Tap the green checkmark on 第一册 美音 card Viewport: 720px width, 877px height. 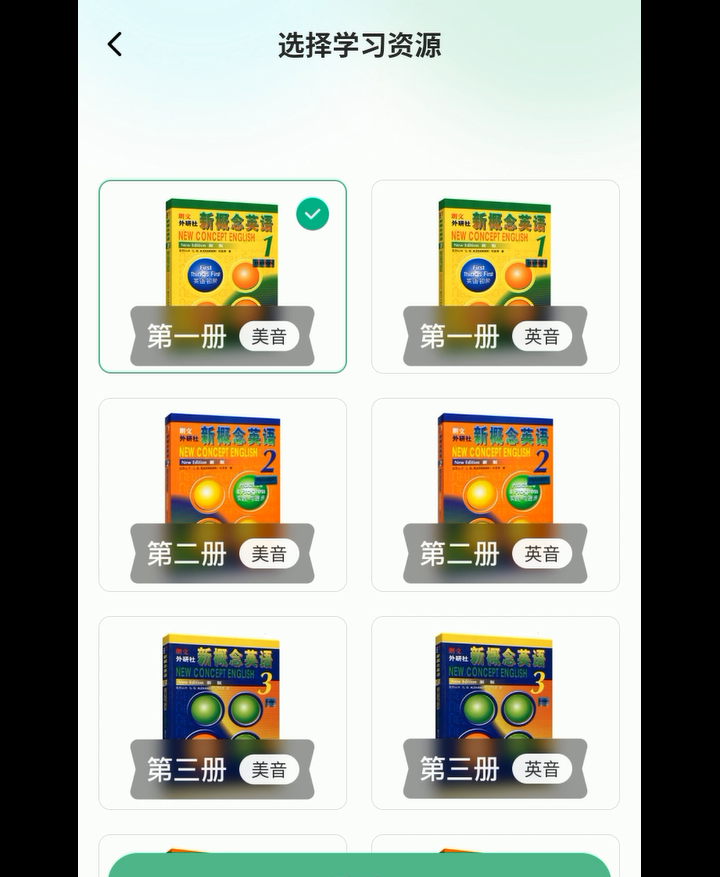312,212
